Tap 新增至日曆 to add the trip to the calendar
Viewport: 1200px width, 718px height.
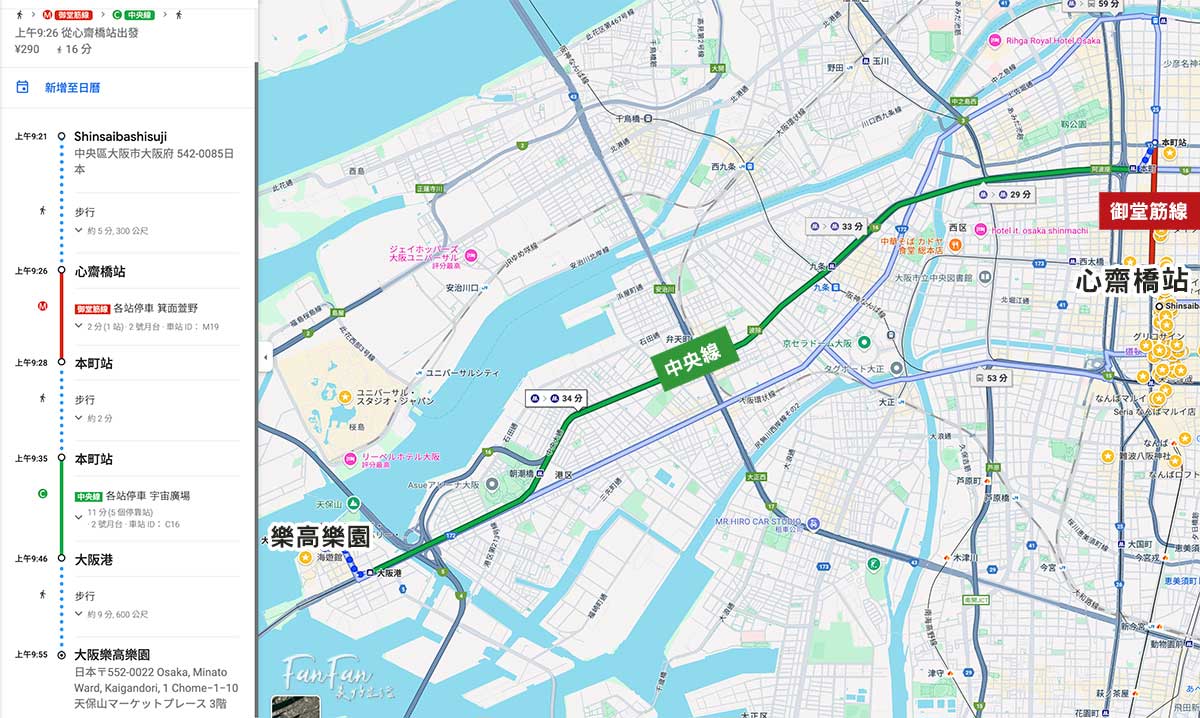pyautogui.click(x=71, y=87)
